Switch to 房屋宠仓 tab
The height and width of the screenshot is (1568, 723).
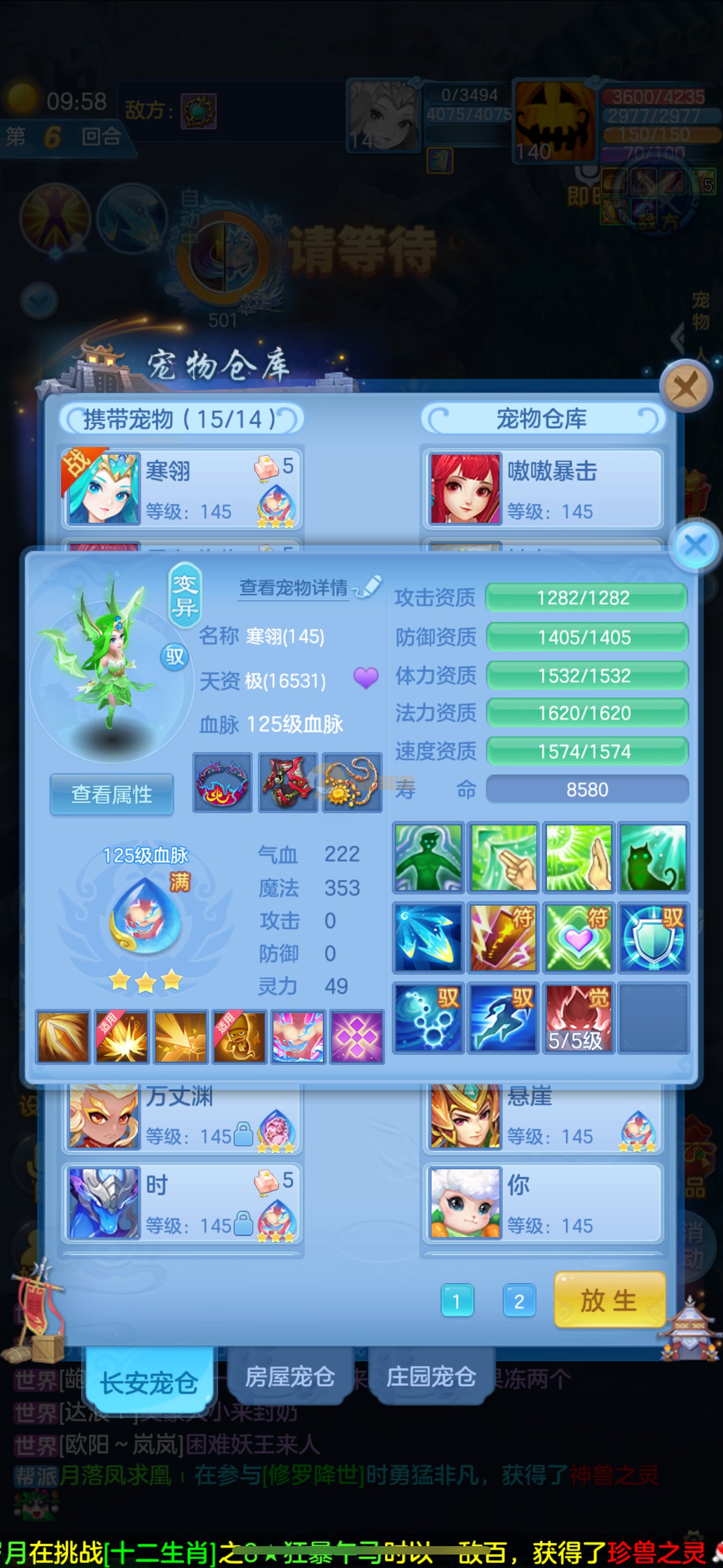pos(290,1376)
